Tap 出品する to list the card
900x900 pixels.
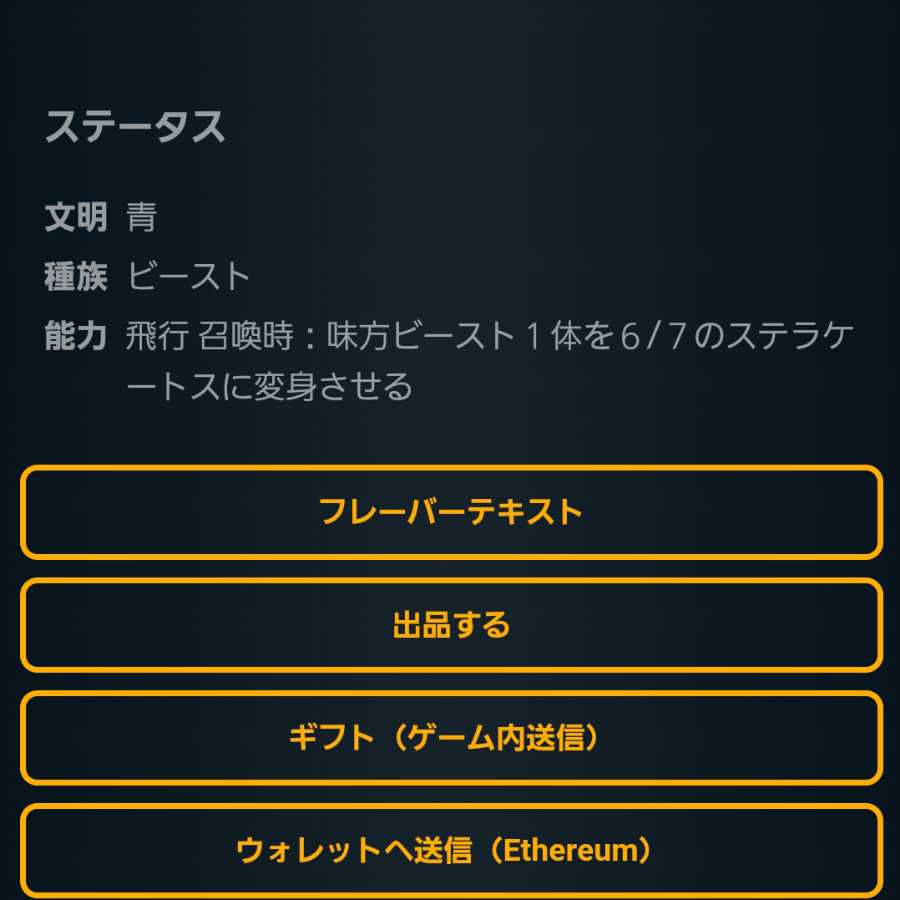(450, 625)
